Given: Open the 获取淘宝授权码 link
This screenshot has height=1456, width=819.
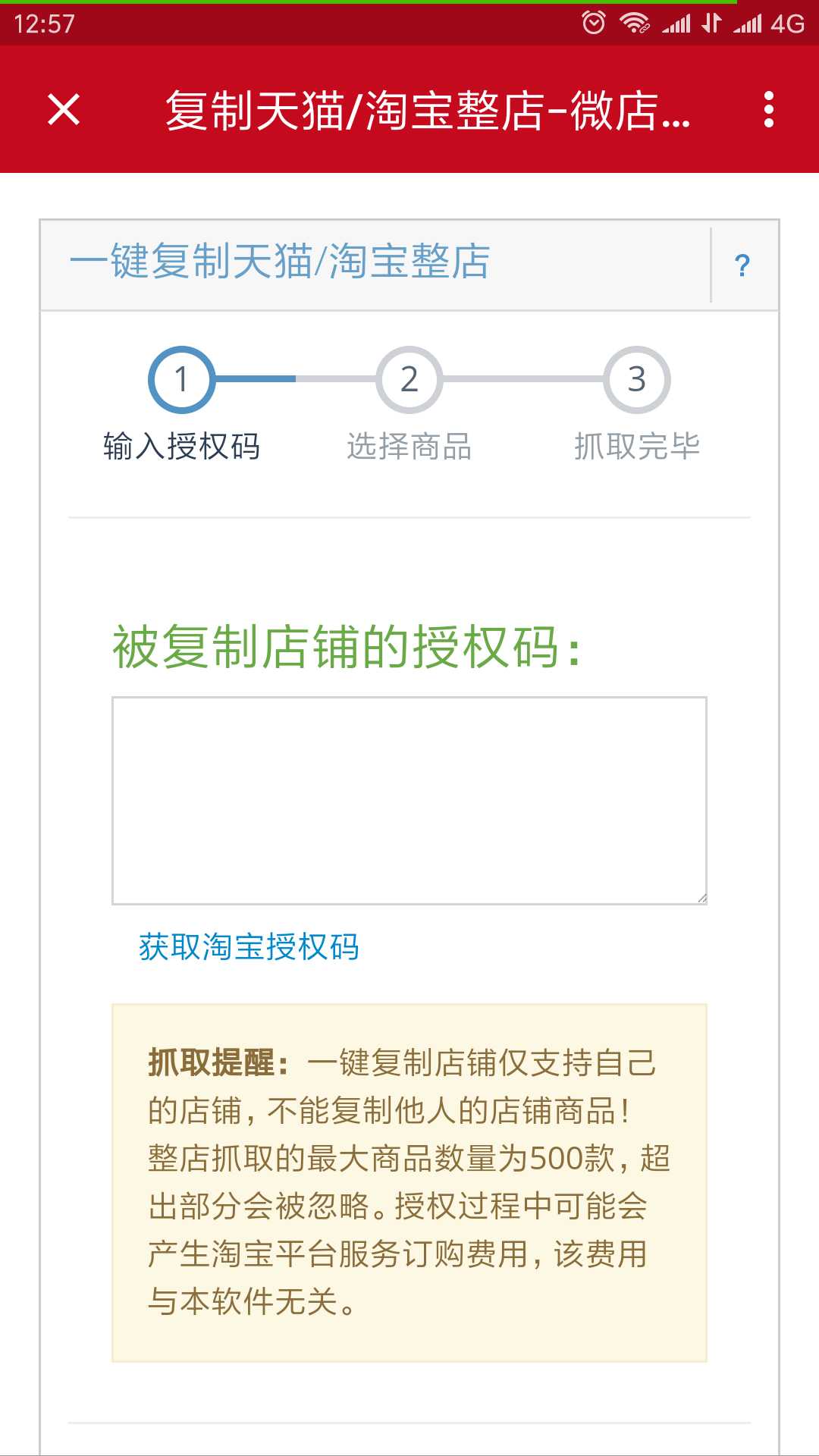Looking at the screenshot, I should point(249,946).
